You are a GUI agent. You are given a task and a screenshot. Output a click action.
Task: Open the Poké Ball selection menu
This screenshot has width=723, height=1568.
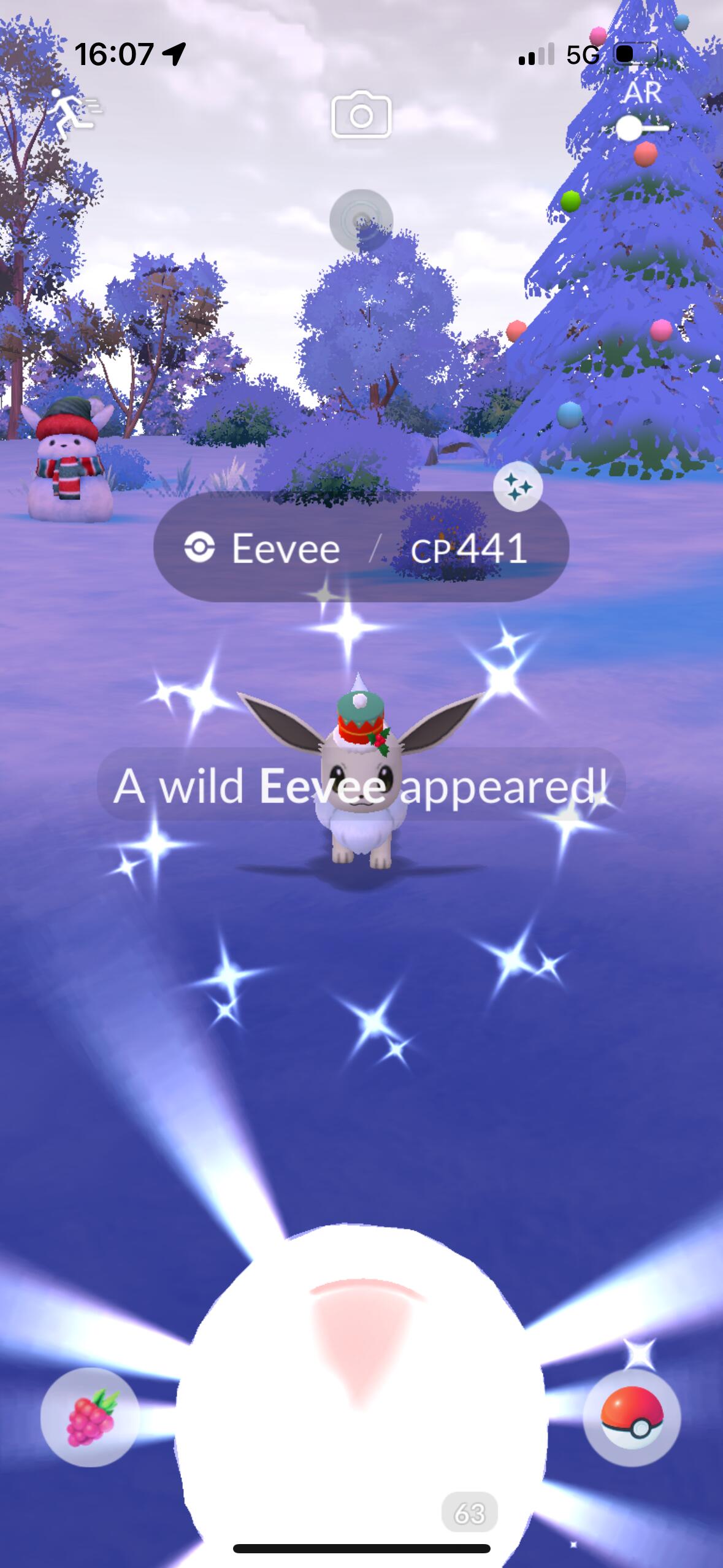pyautogui.click(x=632, y=1418)
